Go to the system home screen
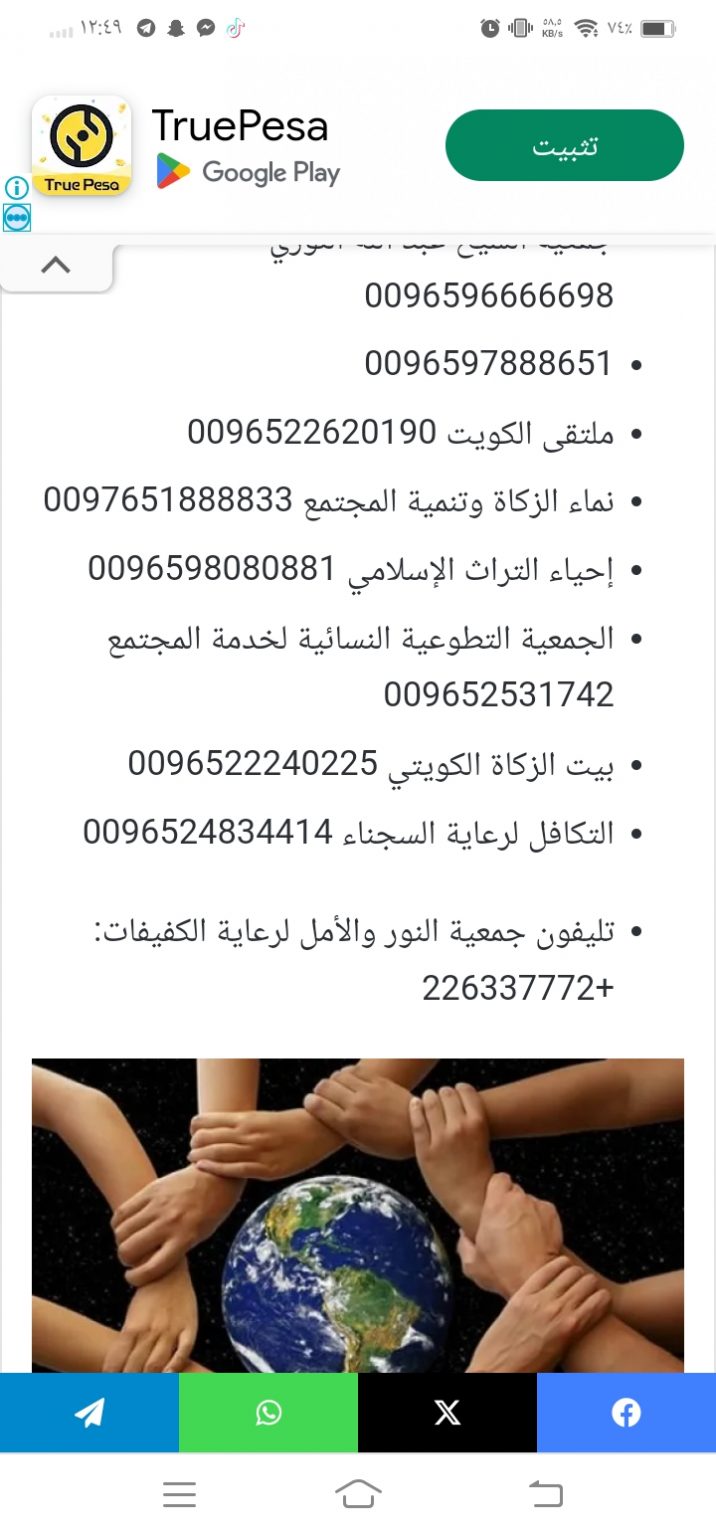The image size is (716, 1536). click(358, 1494)
